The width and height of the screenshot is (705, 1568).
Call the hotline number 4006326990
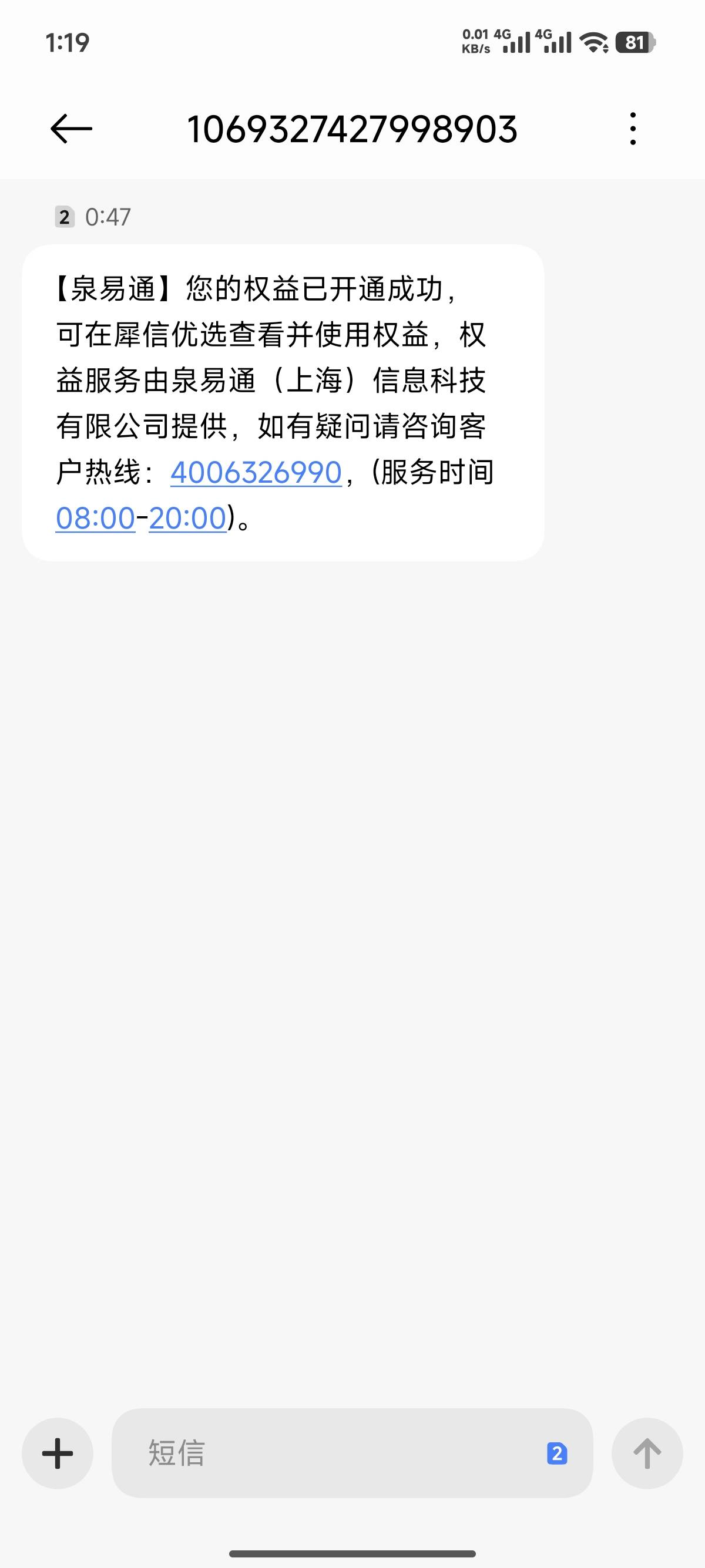[x=256, y=473]
